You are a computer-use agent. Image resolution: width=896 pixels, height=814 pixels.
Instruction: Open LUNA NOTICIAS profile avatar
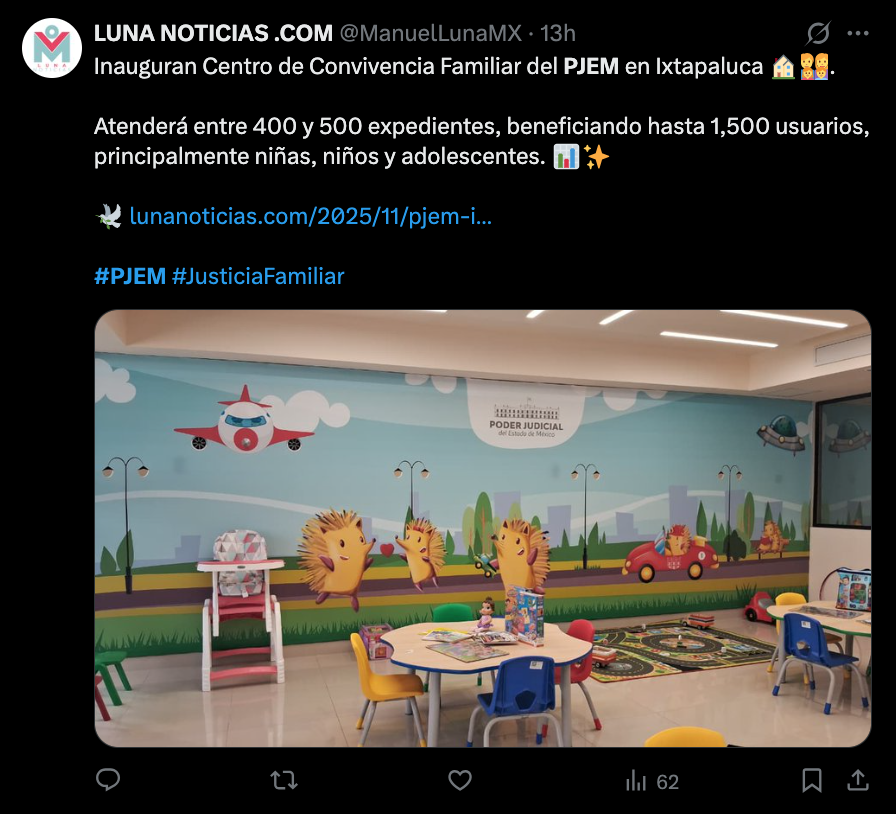point(52,47)
